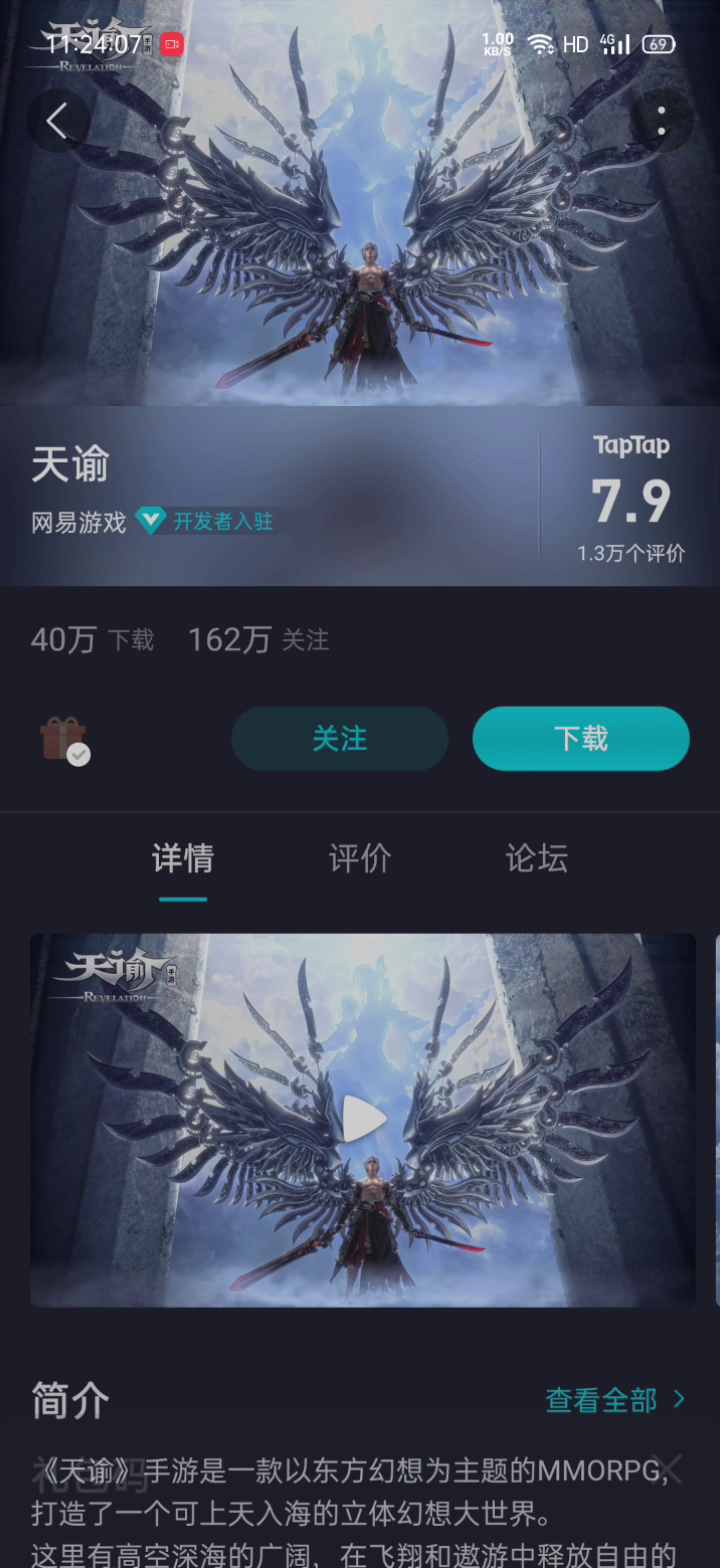Open the three-dot overflow menu
Screen dimensions: 720x1568
(661, 122)
